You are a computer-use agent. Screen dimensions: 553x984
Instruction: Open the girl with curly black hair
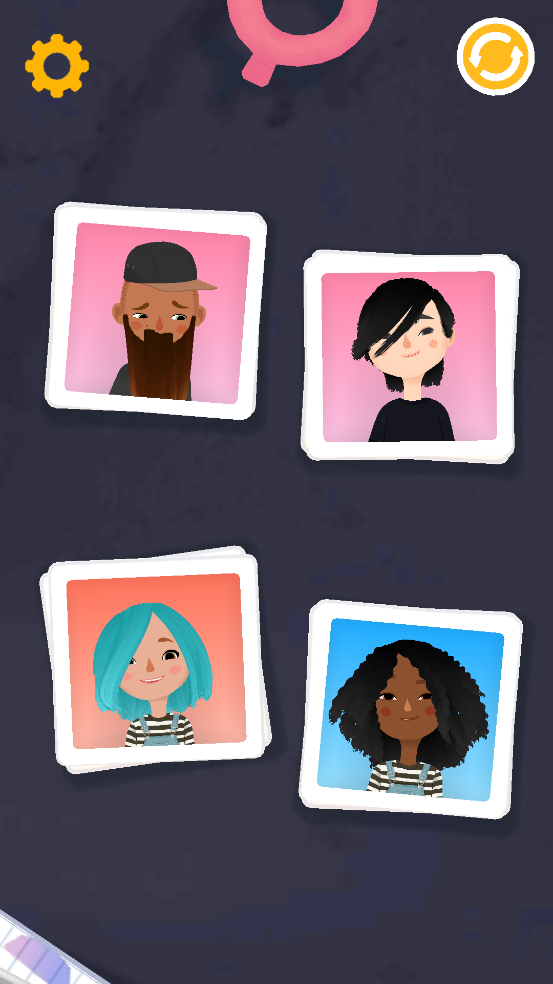[411, 709]
